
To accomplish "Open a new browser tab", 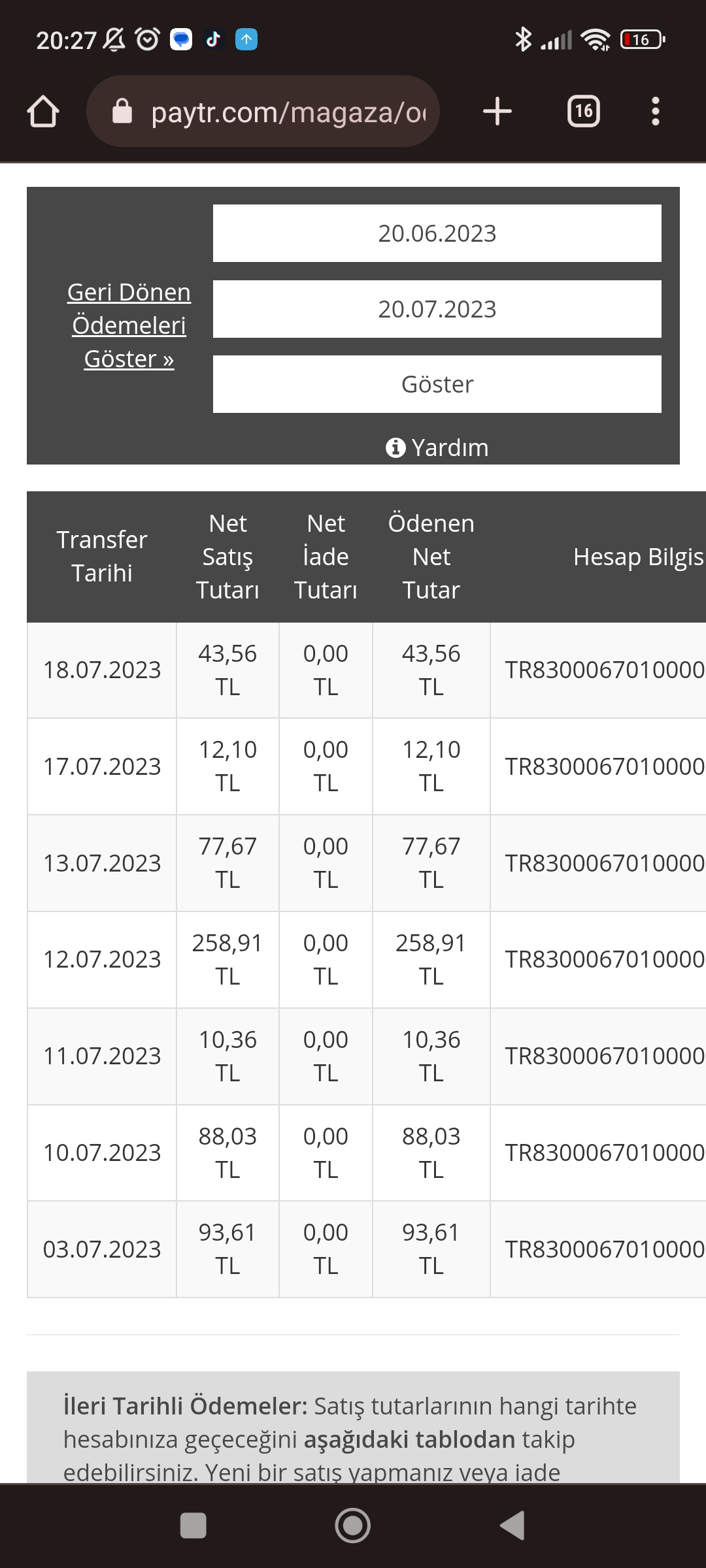I will coord(497,111).
